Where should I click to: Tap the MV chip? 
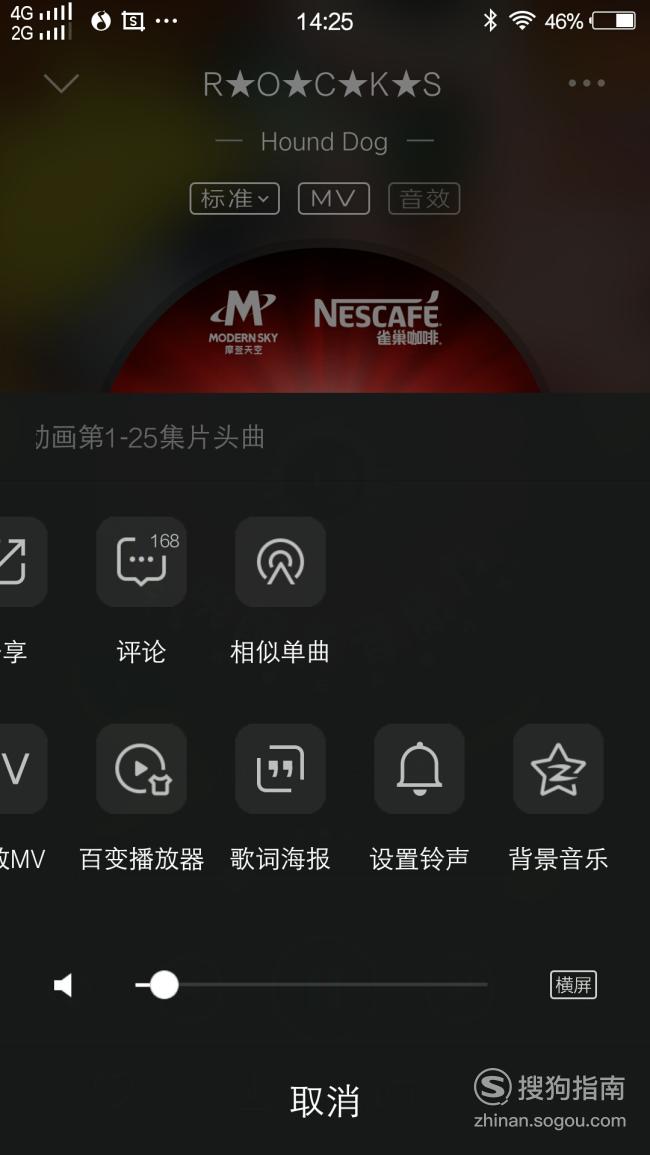tap(334, 198)
